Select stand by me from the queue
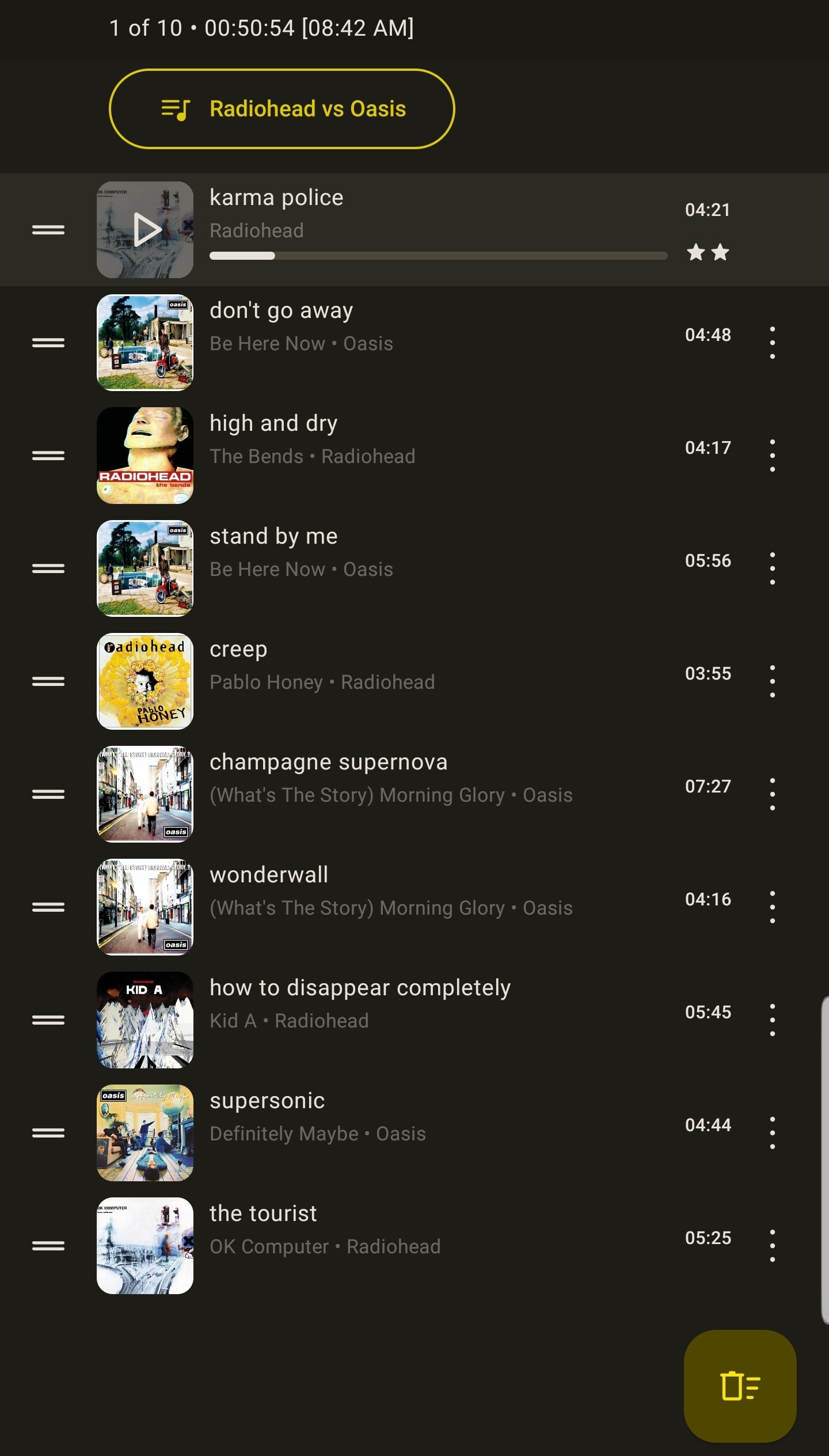 coord(414,568)
